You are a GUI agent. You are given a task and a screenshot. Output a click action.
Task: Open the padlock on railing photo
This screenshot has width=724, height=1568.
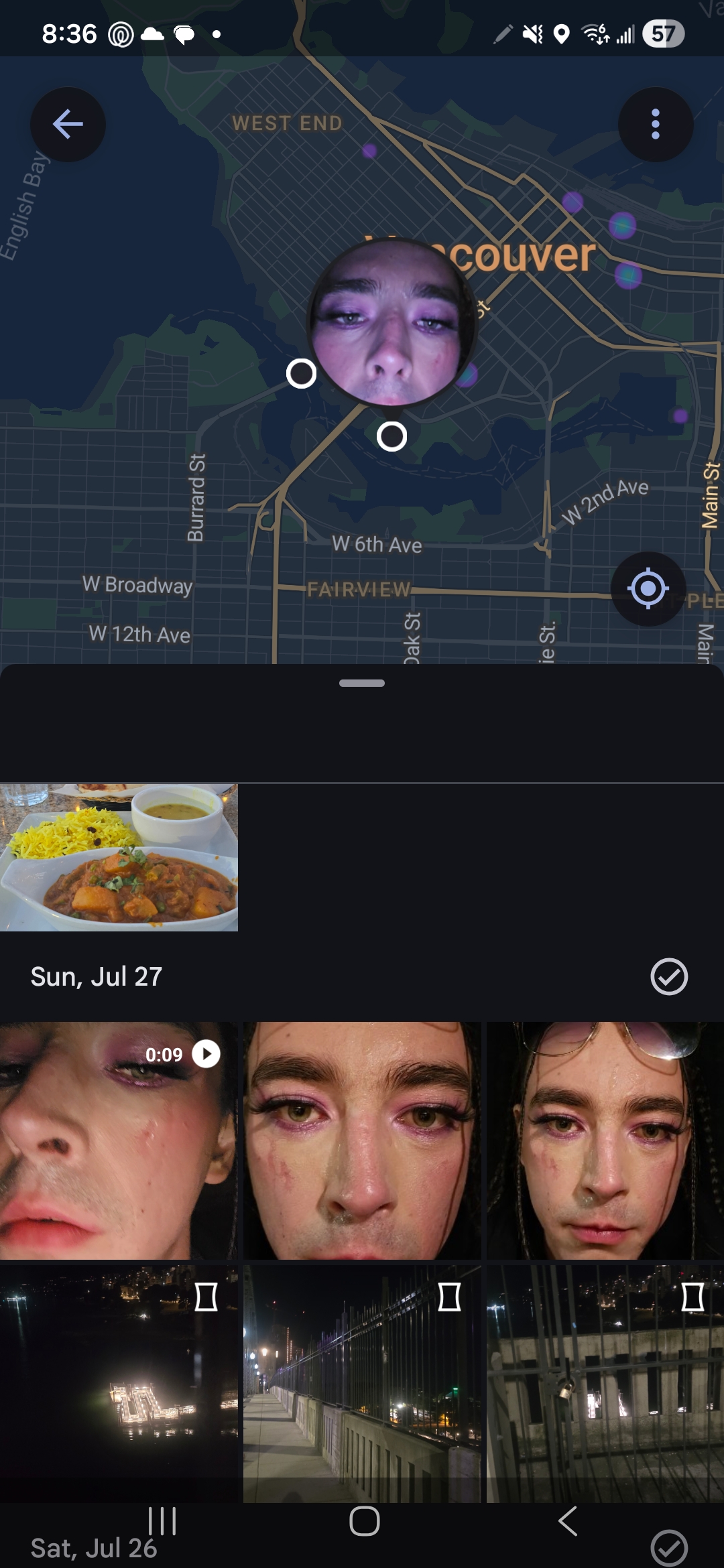605,1384
